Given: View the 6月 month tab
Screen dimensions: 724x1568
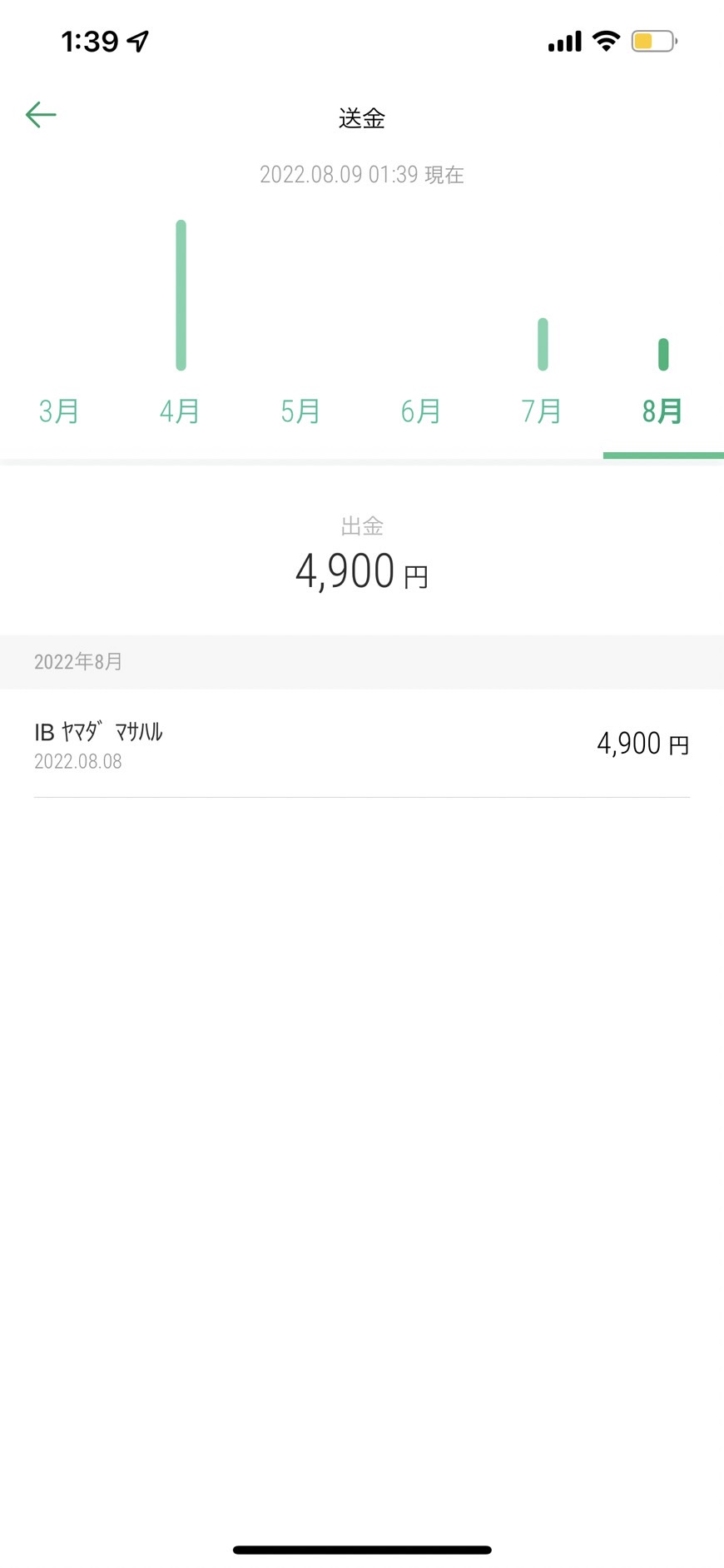Looking at the screenshot, I should coord(421,411).
